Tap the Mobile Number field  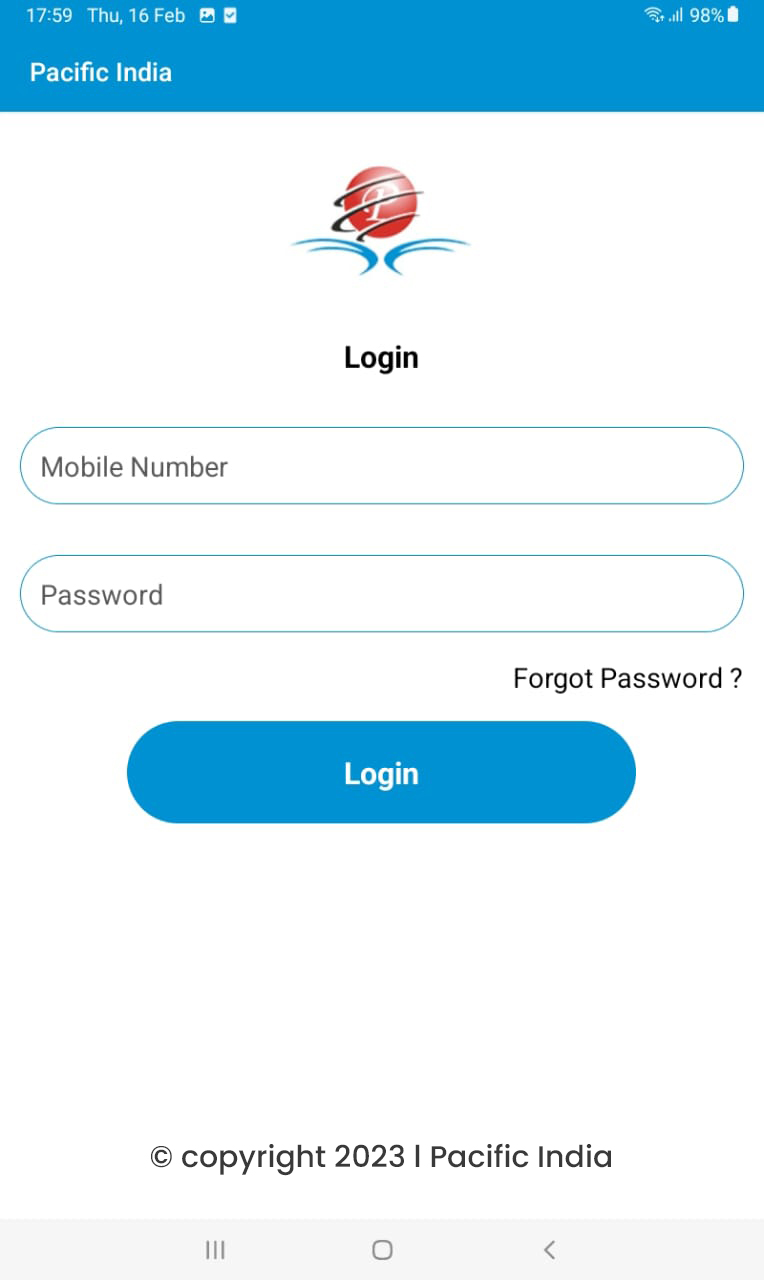(x=381, y=466)
